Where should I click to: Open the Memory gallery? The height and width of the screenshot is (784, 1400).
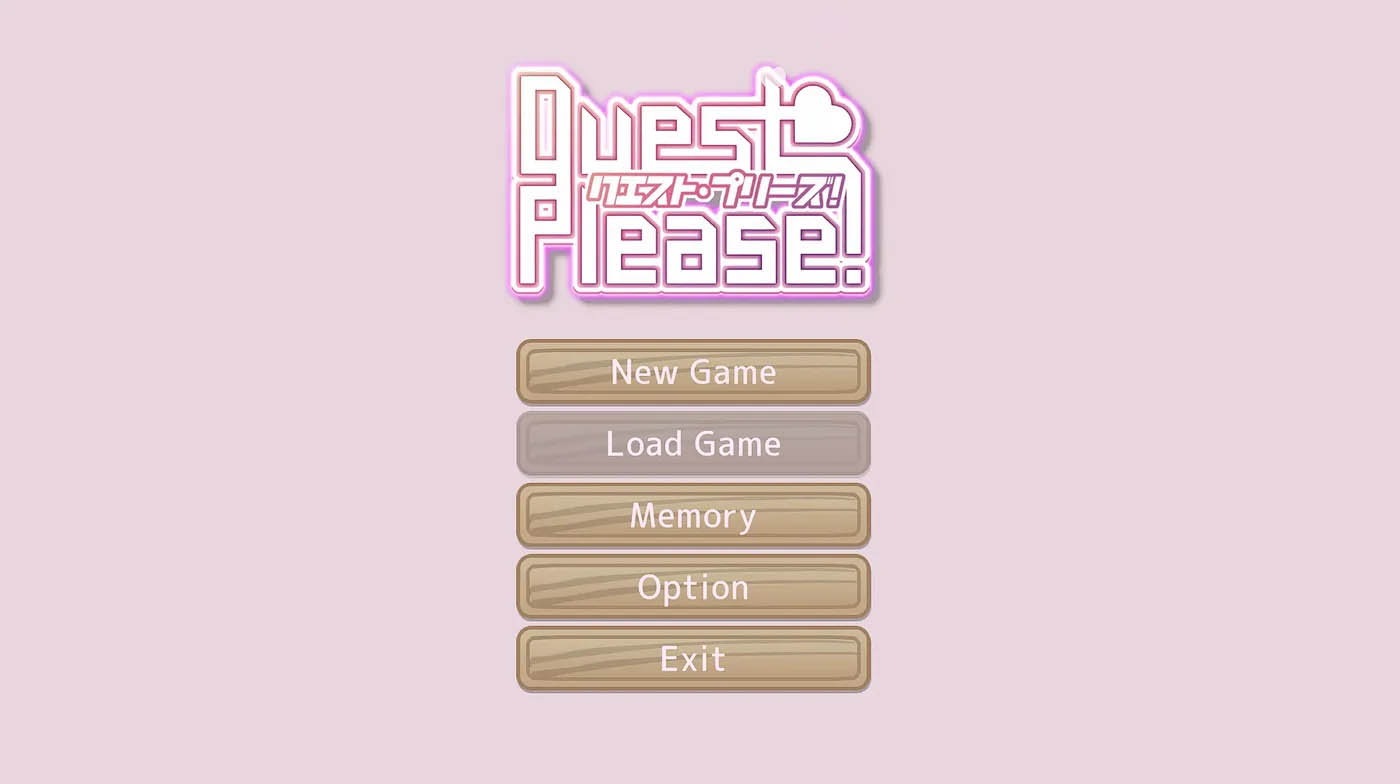693,516
